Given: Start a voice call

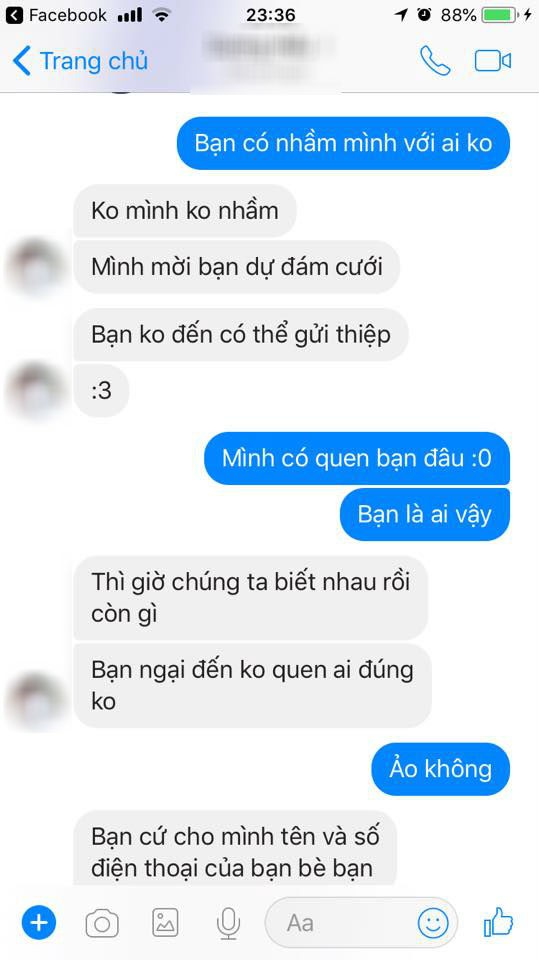Looking at the screenshot, I should tap(435, 61).
